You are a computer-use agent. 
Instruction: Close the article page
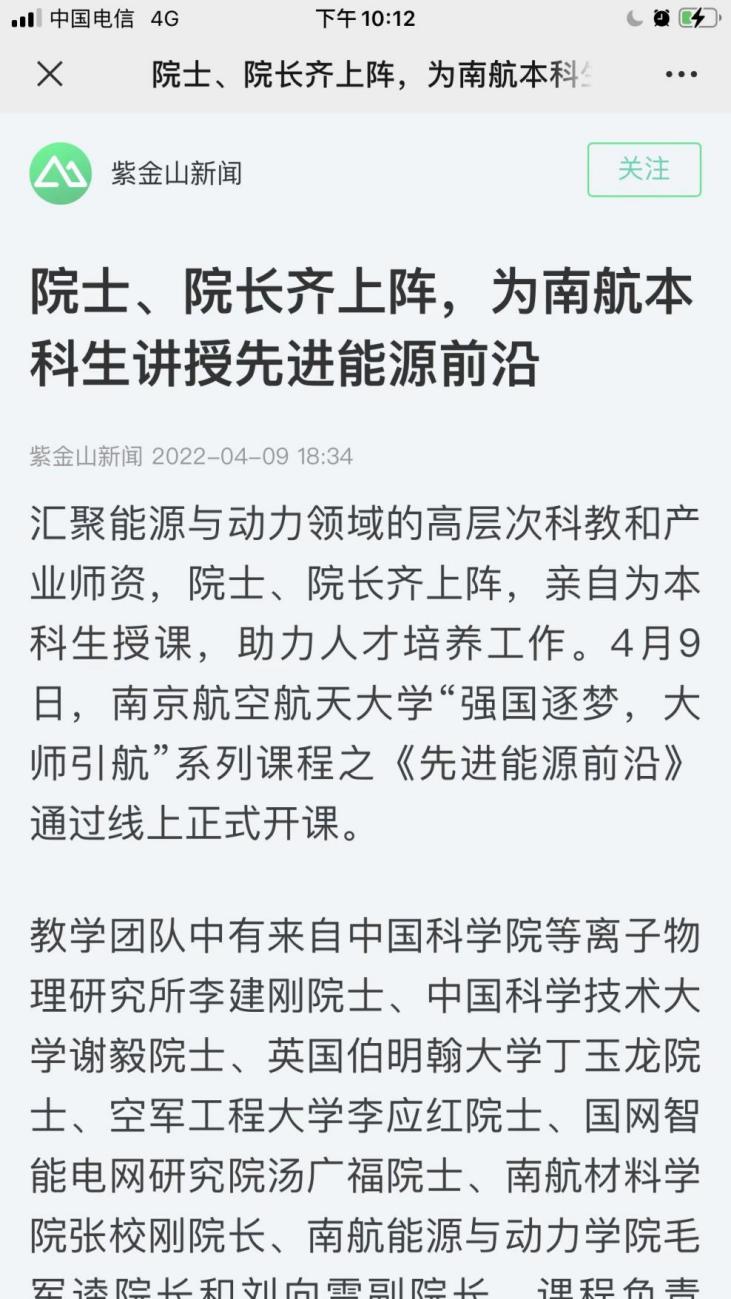pyautogui.click(x=49, y=74)
